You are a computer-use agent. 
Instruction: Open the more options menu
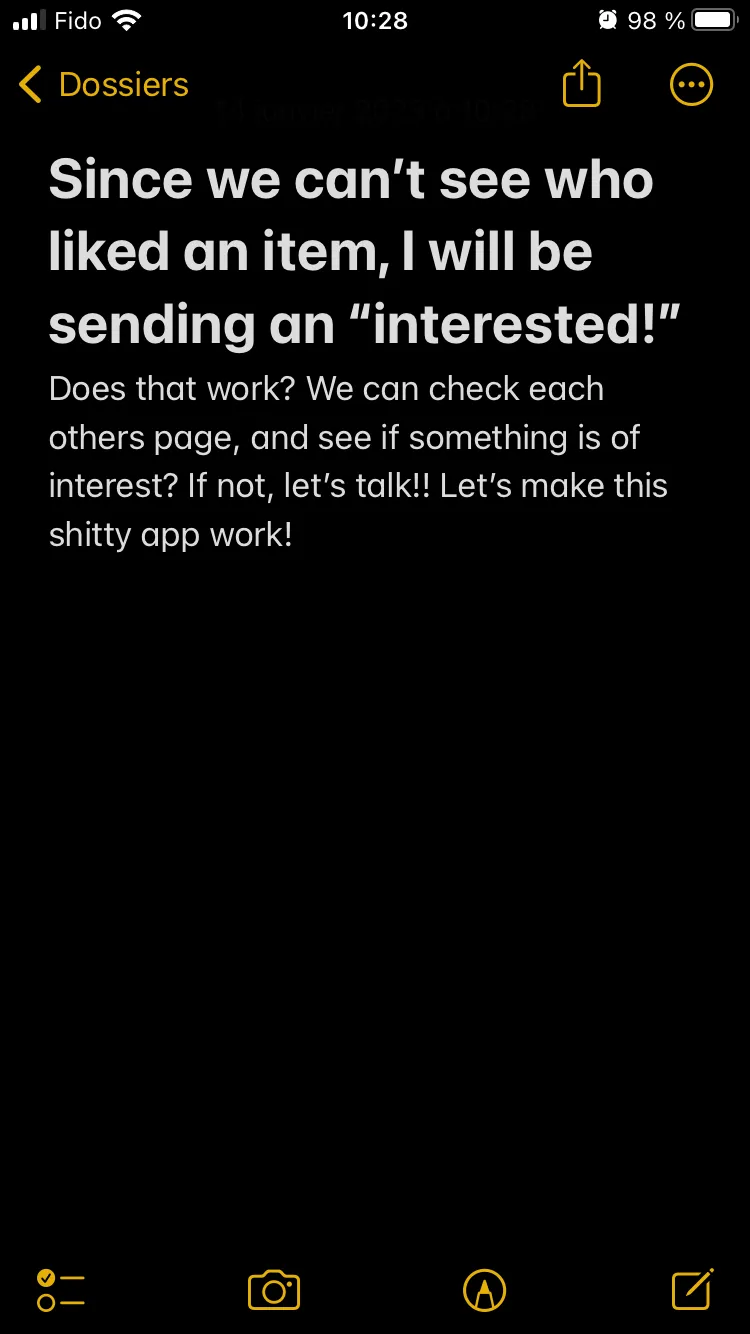tap(691, 85)
